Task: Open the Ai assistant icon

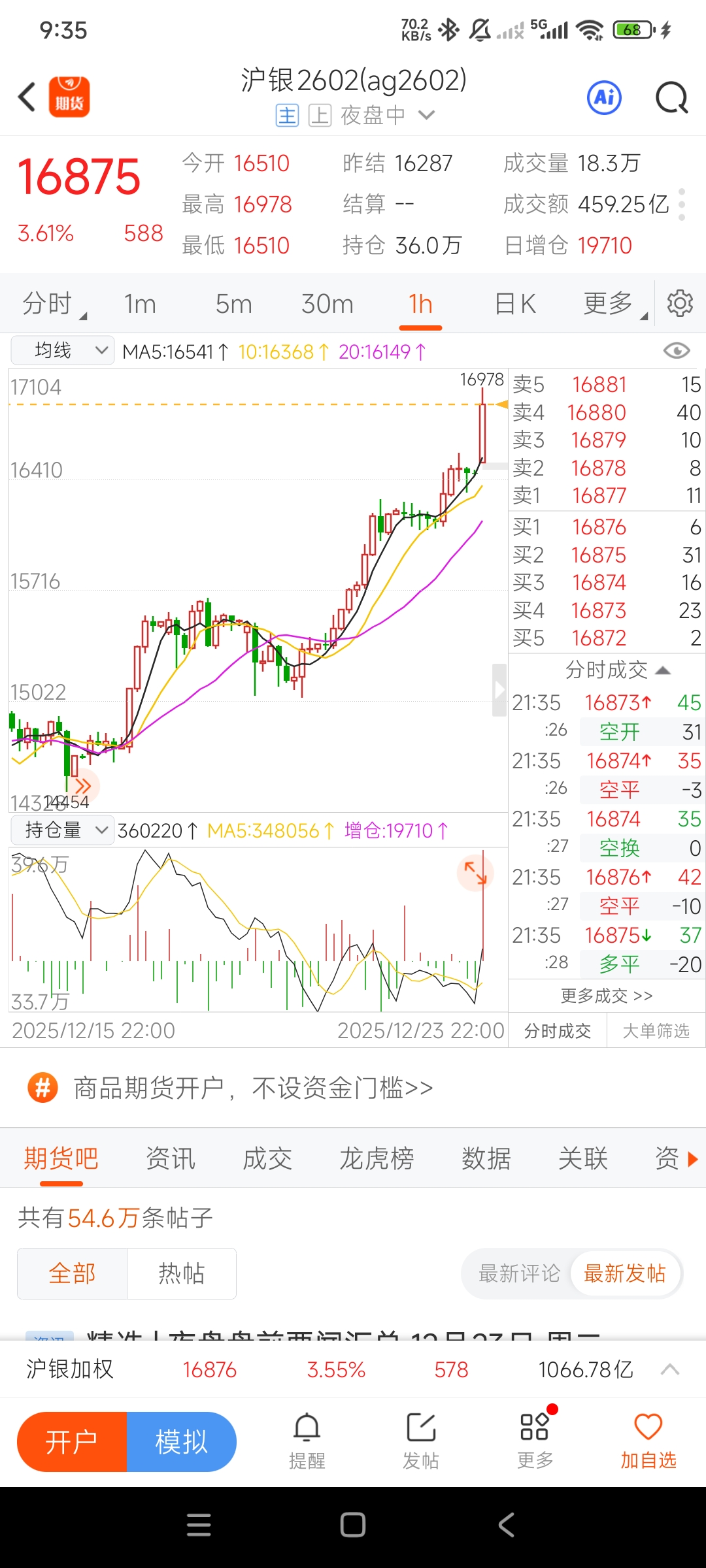Action: [604, 98]
